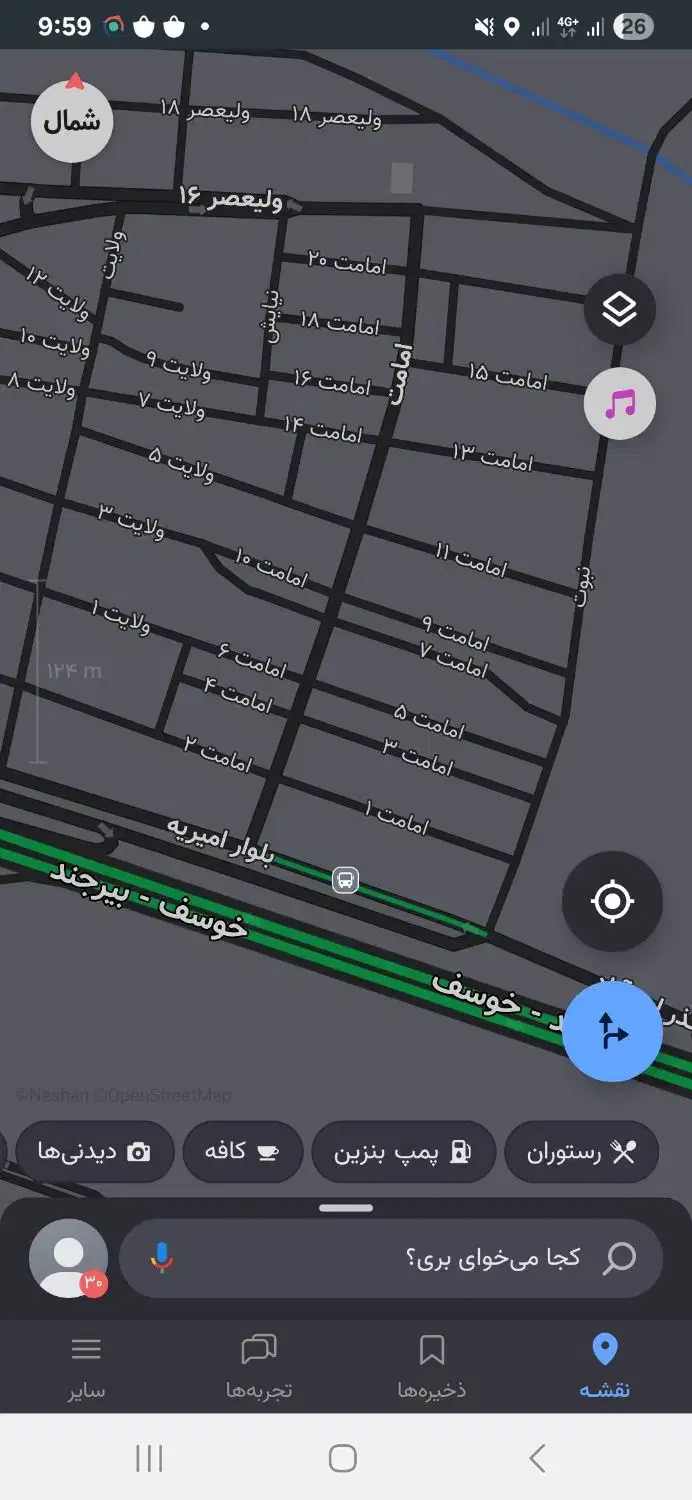Image resolution: width=692 pixels, height=1500 pixels.
Task: Open the profile avatar
Action: [68, 1258]
